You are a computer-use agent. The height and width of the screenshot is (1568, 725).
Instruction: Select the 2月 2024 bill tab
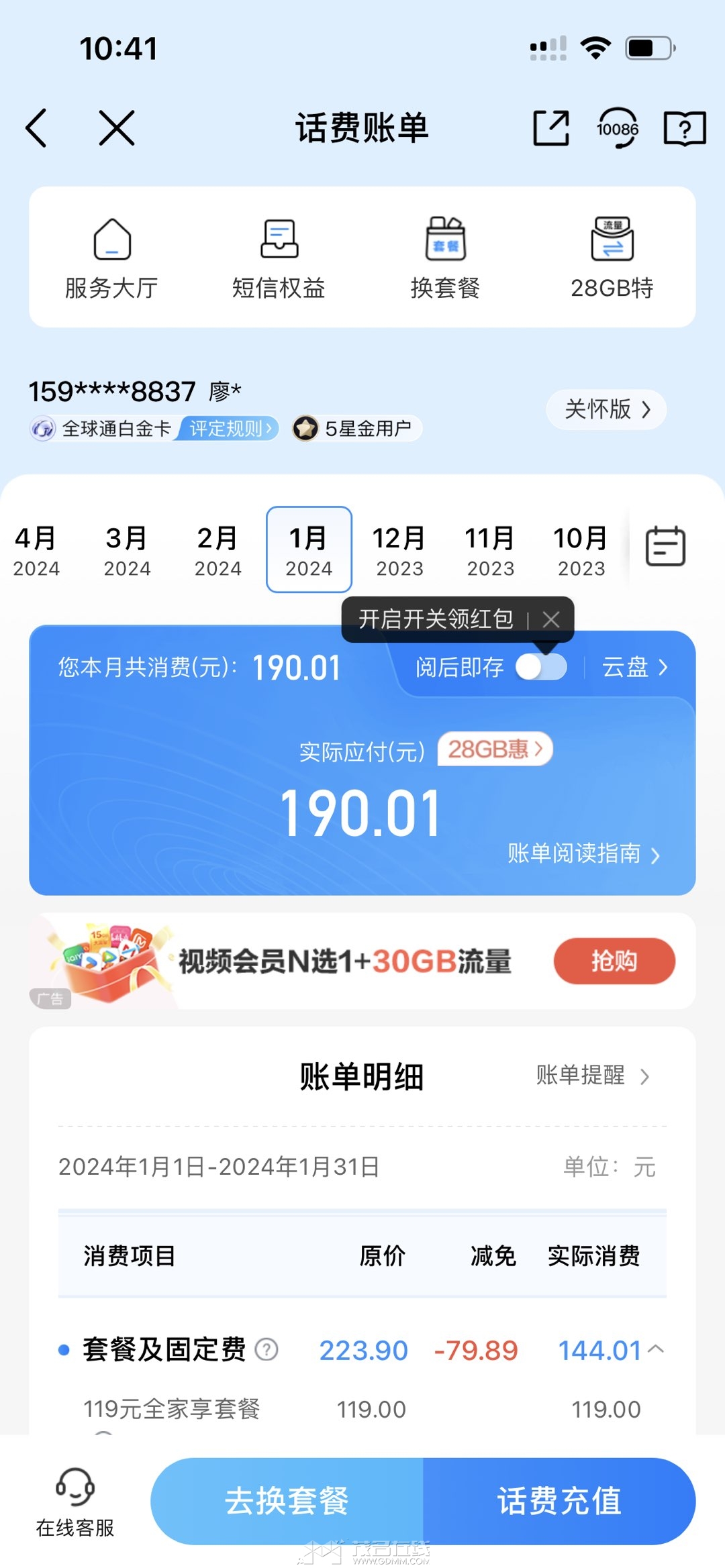click(x=217, y=550)
